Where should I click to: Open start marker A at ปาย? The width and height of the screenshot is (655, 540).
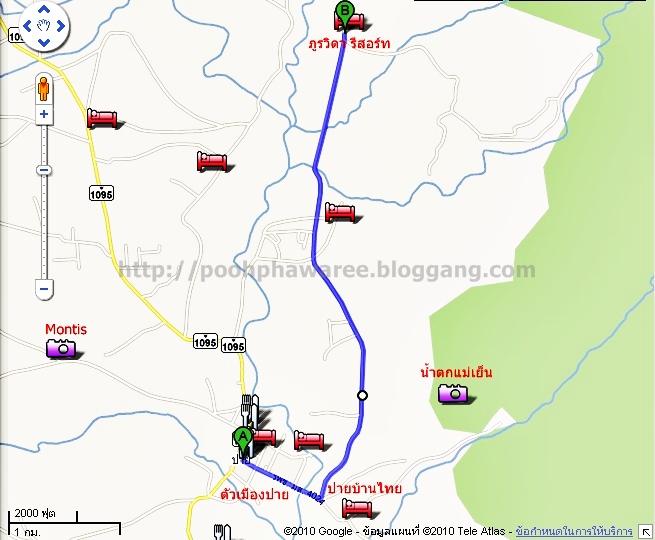(242, 440)
